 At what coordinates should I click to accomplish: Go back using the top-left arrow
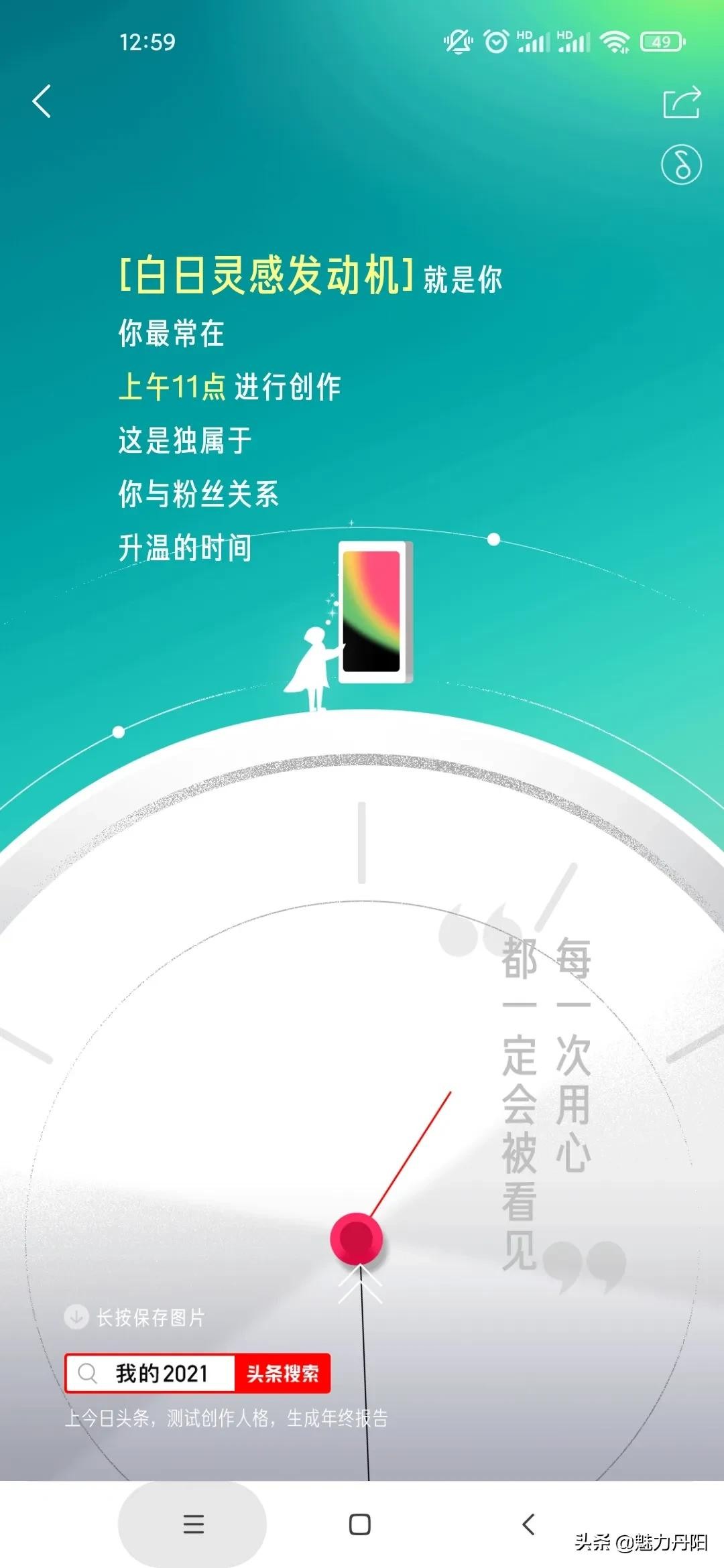click(x=42, y=102)
